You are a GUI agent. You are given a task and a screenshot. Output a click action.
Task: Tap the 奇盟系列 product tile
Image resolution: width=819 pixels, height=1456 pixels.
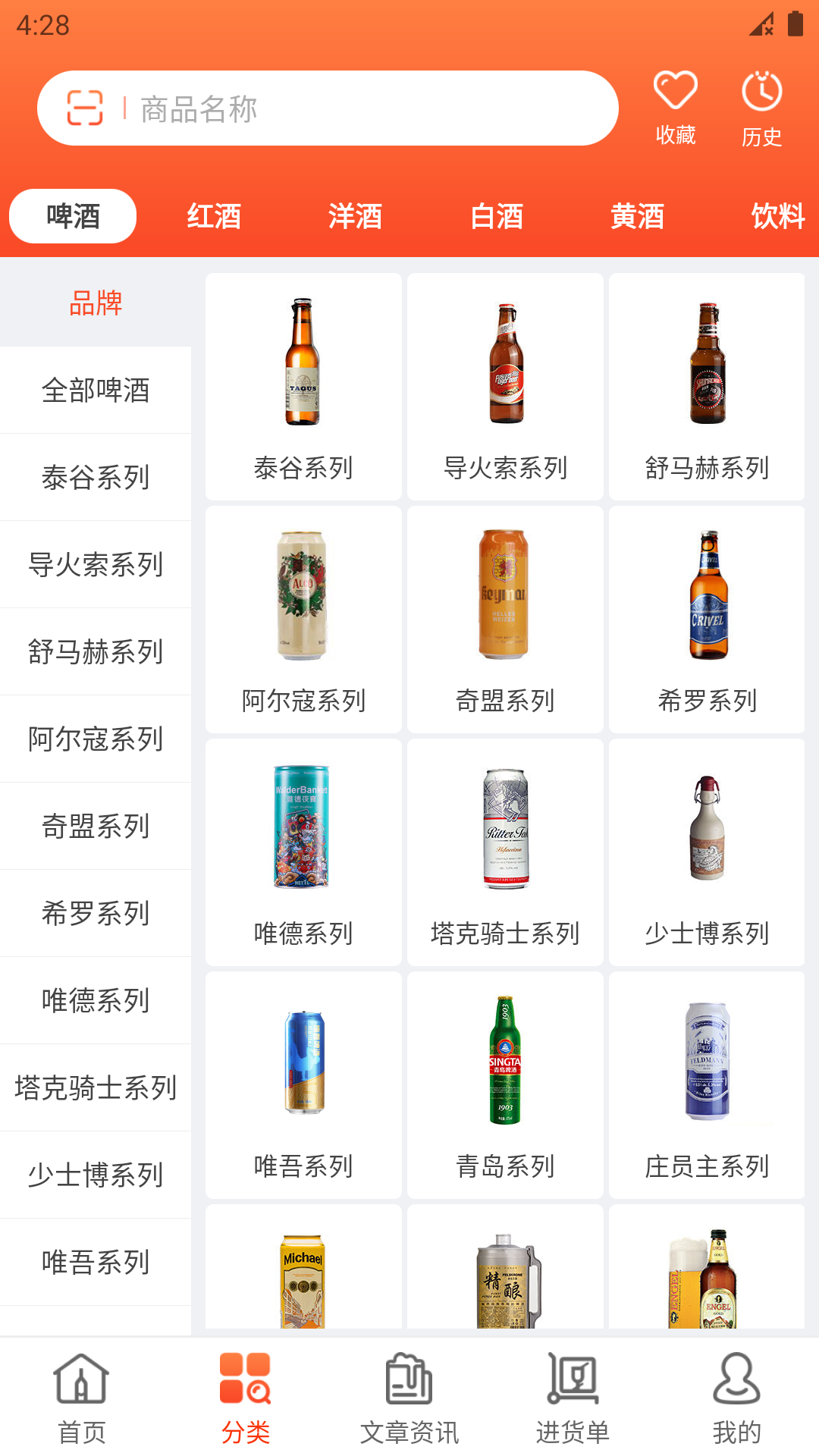click(505, 620)
